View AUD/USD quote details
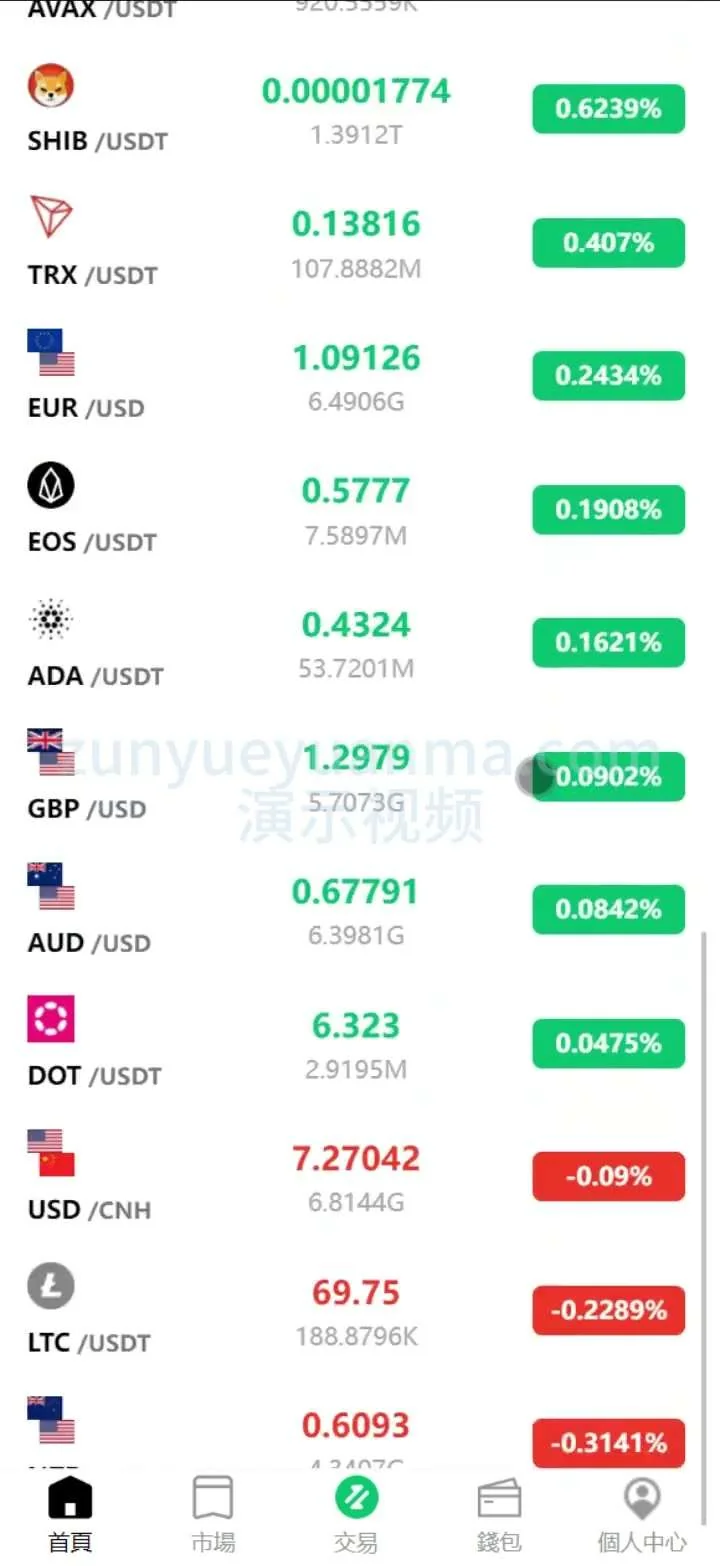This screenshot has width=720, height=1566. pyautogui.click(x=356, y=910)
